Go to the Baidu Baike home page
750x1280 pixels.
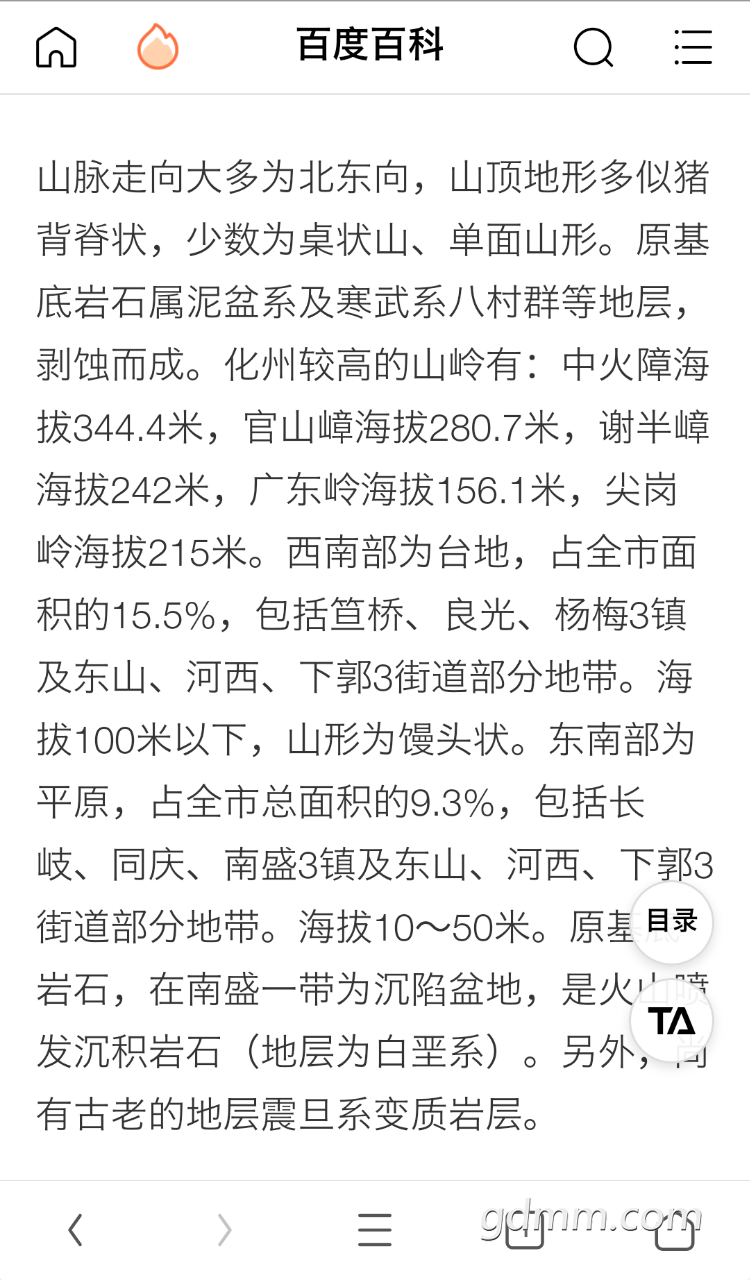coord(56,47)
